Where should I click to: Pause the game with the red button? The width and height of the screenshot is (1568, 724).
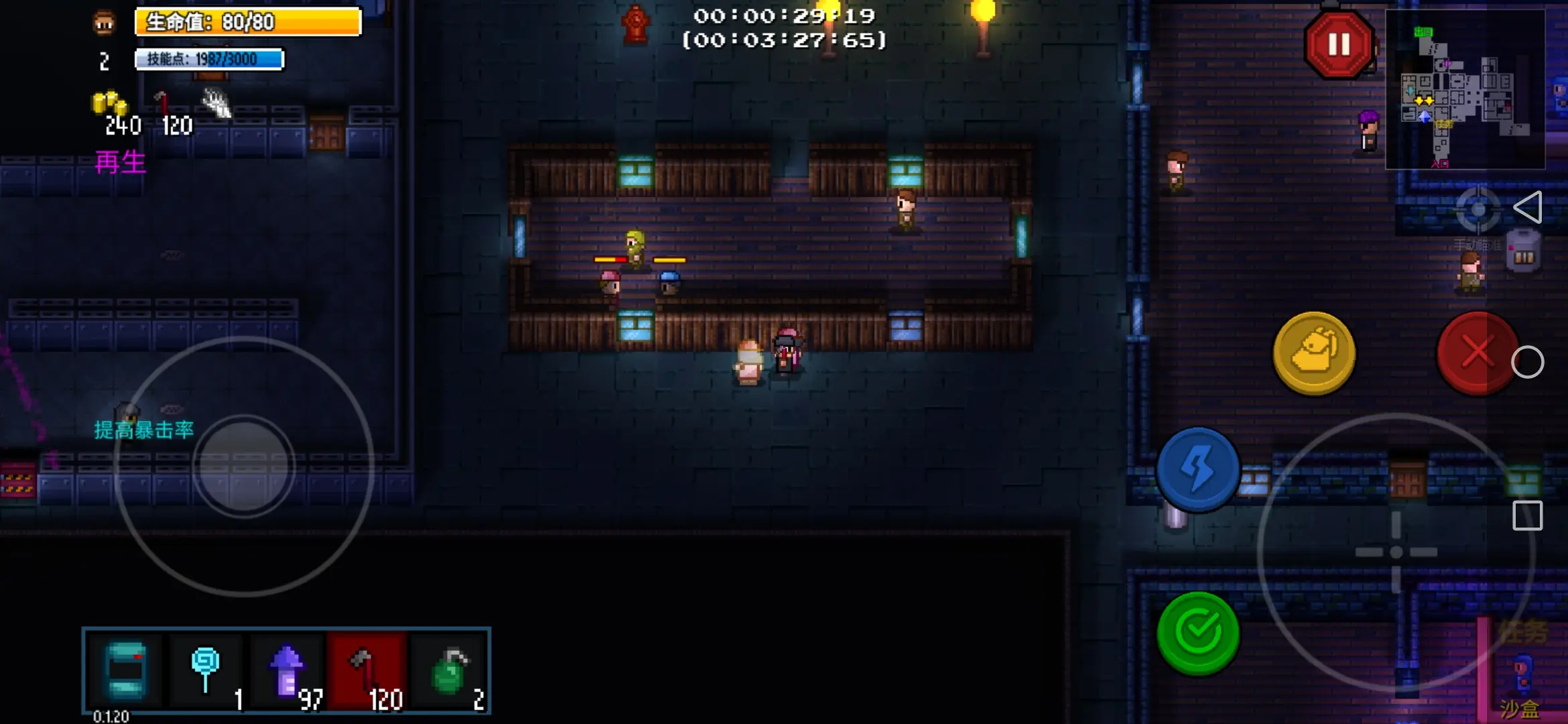(x=1338, y=45)
